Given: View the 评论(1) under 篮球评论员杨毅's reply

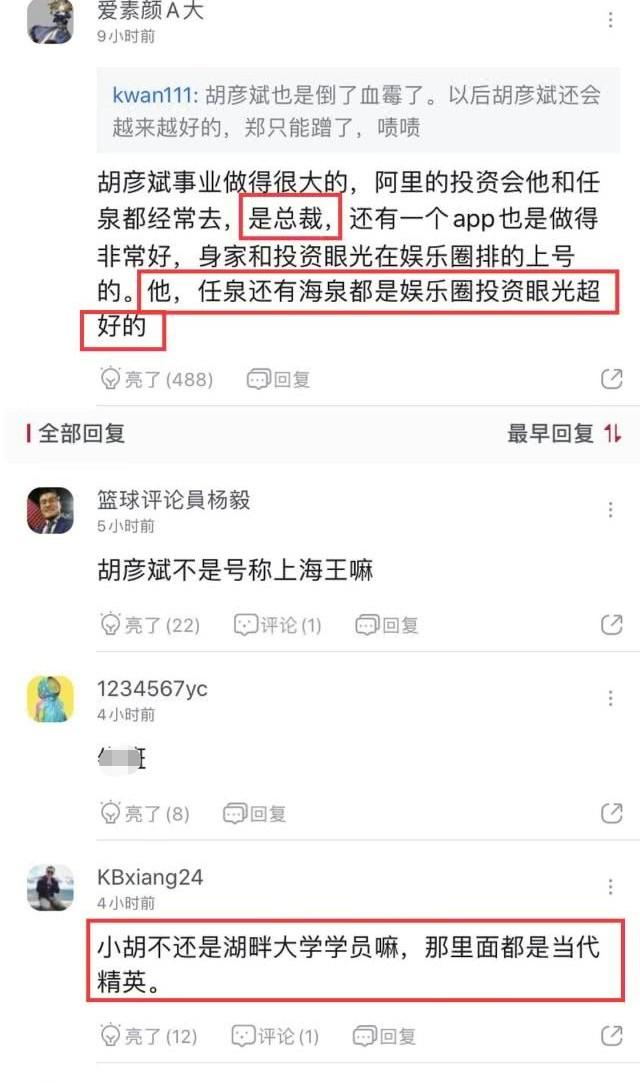Looking at the screenshot, I should point(278,625).
